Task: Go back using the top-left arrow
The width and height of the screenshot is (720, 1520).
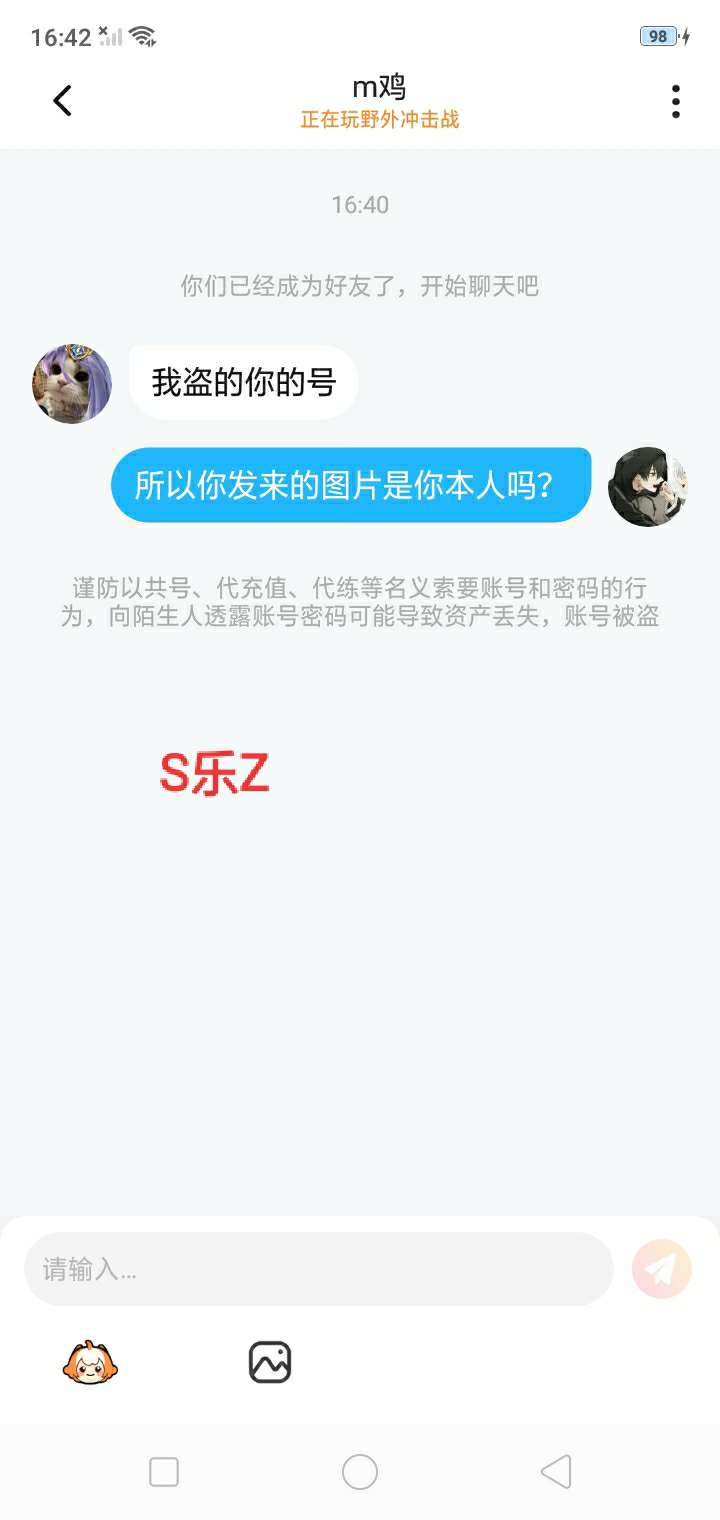Action: (62, 100)
